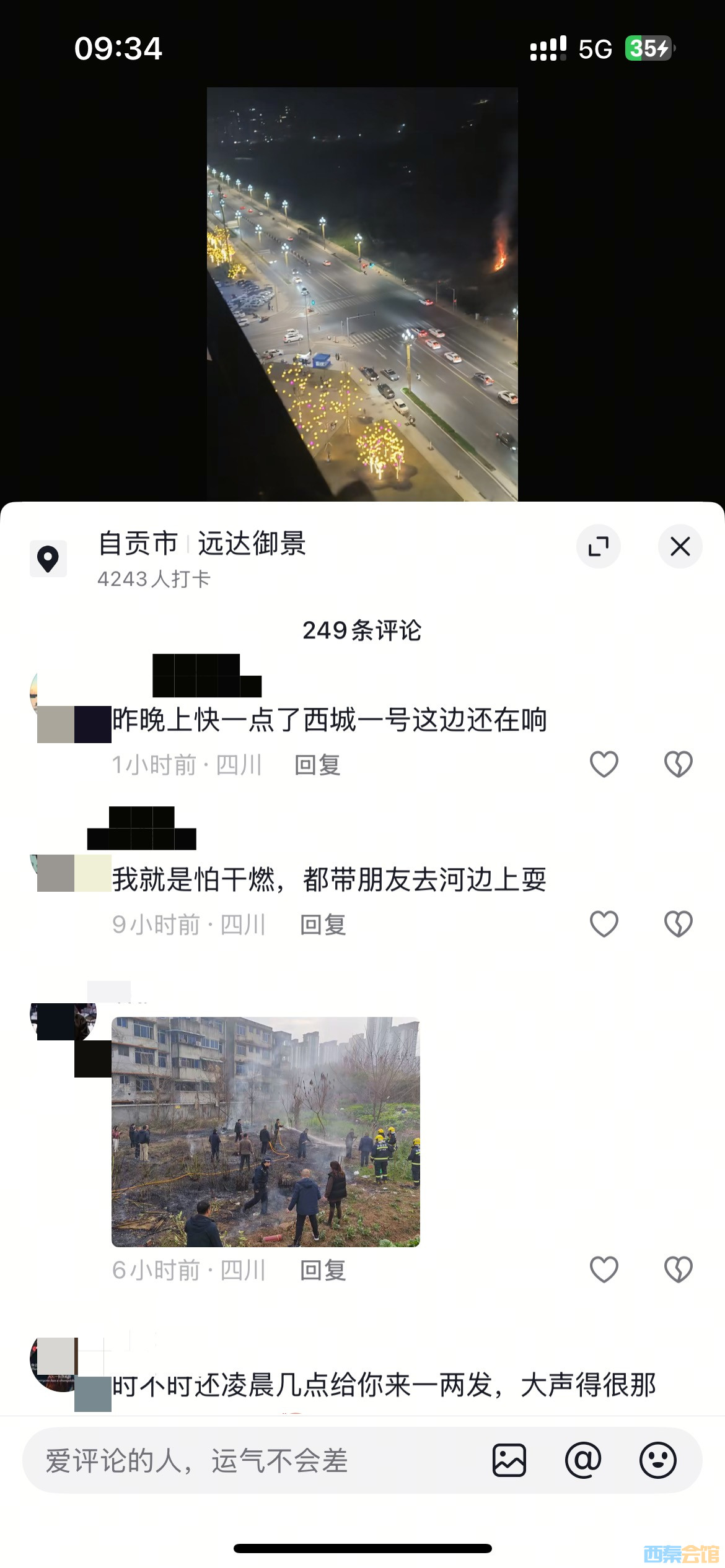Attach an image to your comment

pos(509,1460)
